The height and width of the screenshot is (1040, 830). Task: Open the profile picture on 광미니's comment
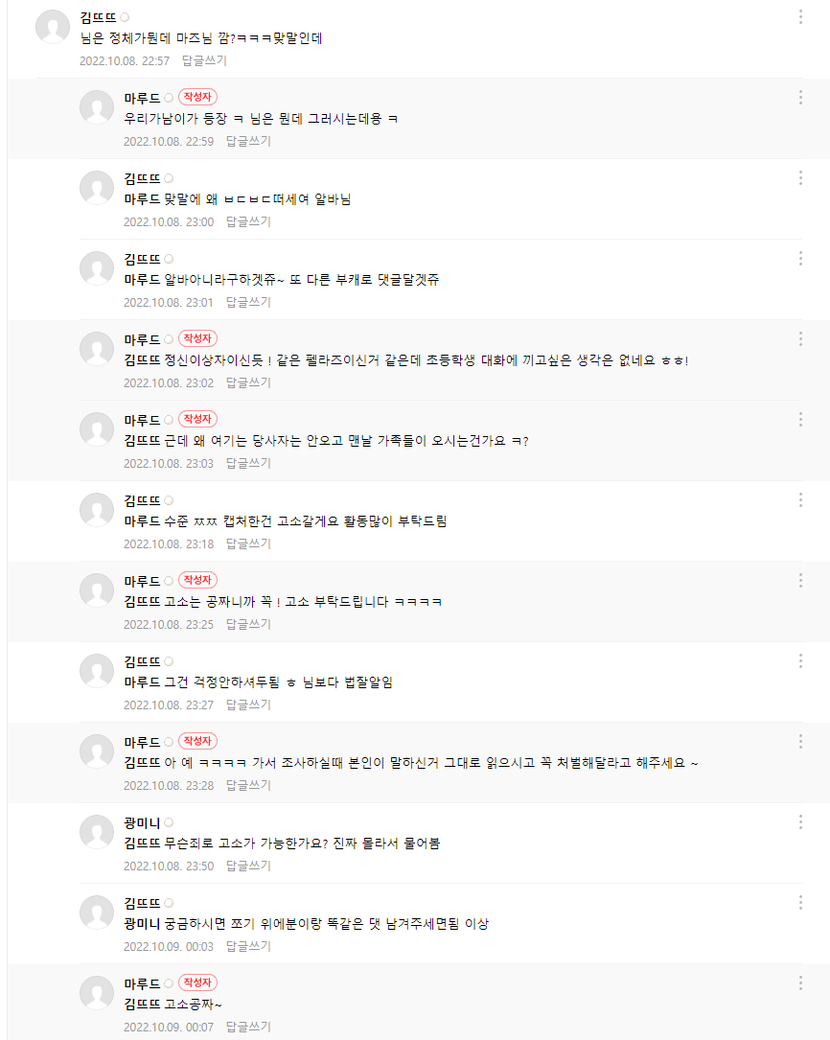pyautogui.click(x=97, y=832)
